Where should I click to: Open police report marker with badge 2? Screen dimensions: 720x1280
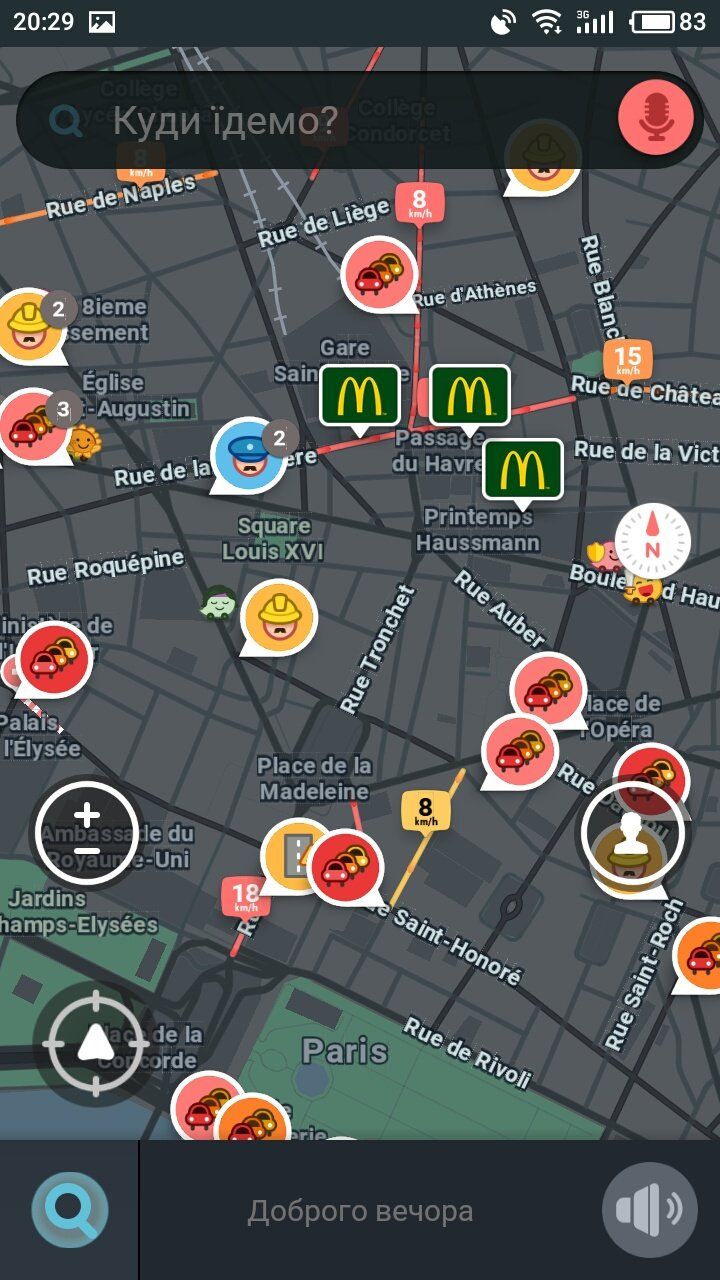pyautogui.click(x=248, y=455)
